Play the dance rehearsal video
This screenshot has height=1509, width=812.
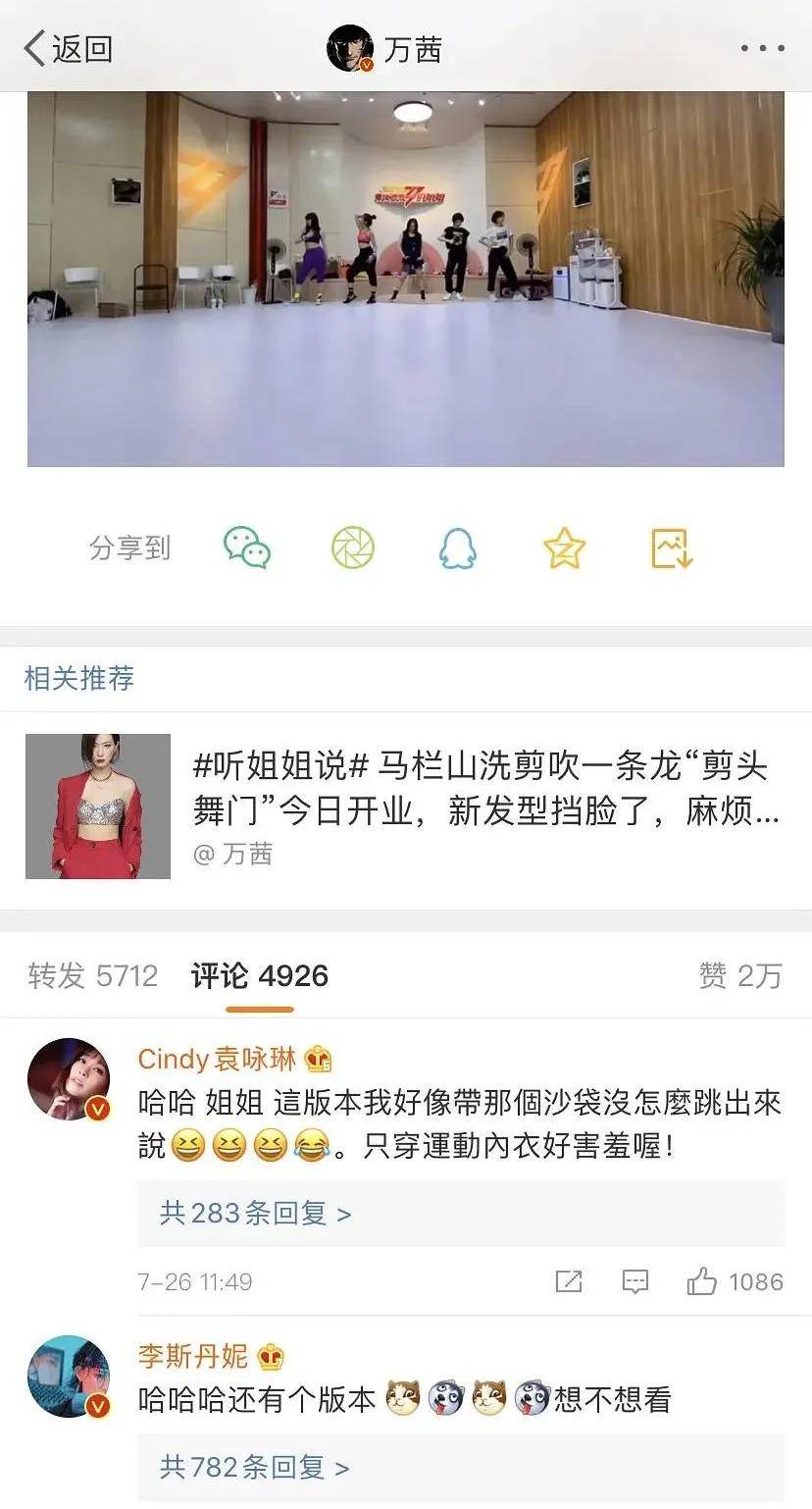point(405,279)
